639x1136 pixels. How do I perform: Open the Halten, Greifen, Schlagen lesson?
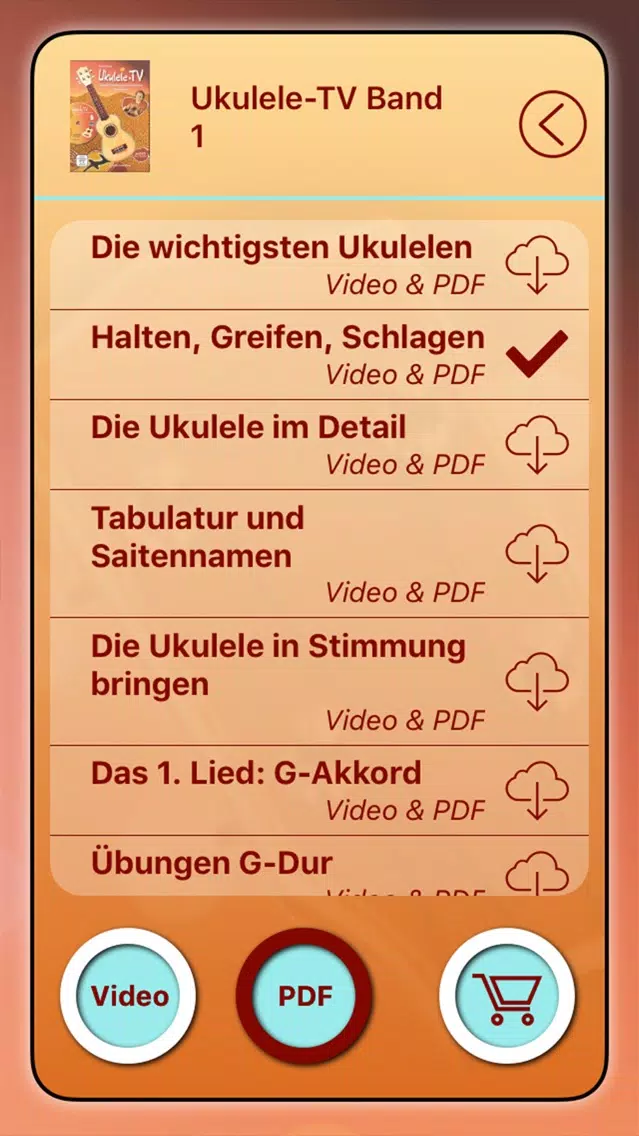click(x=287, y=354)
